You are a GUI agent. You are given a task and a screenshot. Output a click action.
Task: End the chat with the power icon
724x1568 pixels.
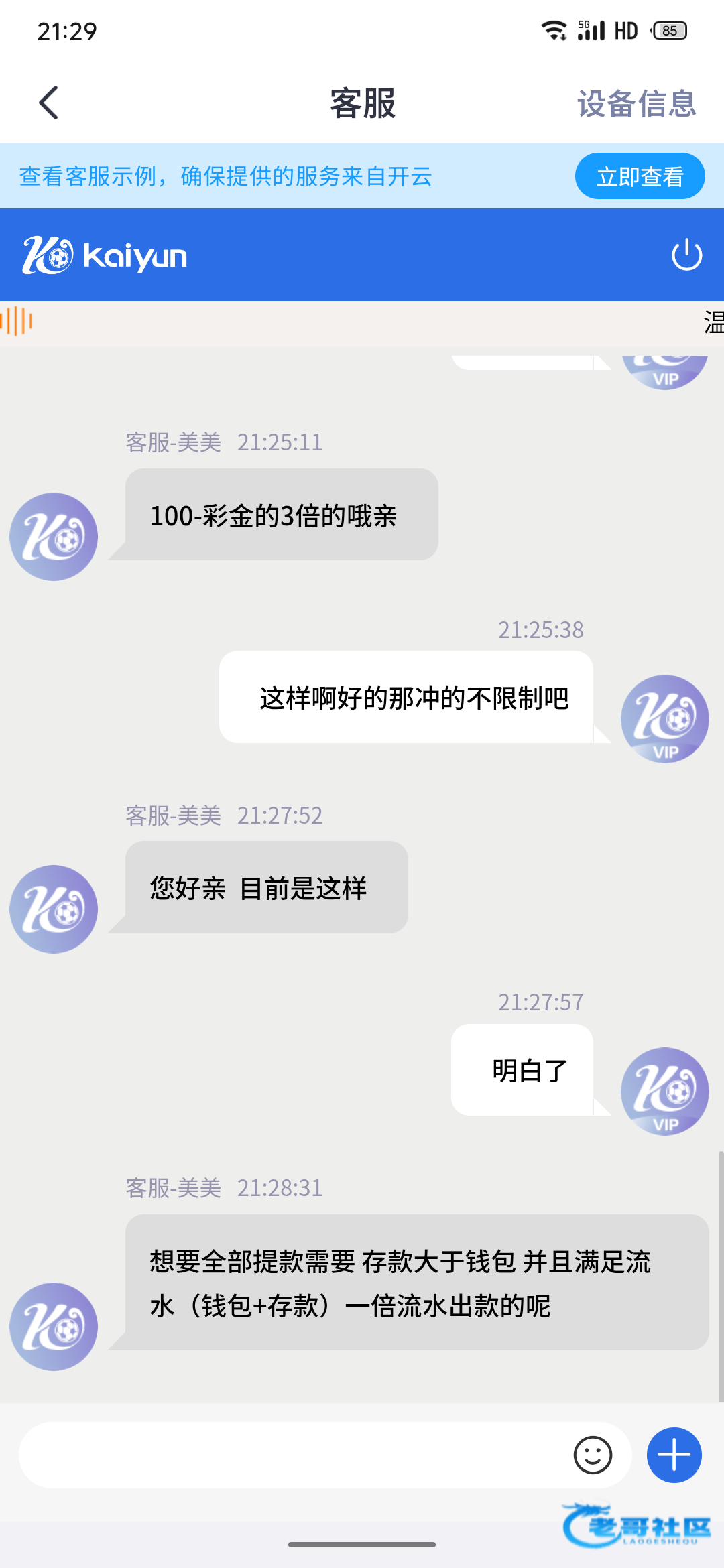[686, 255]
